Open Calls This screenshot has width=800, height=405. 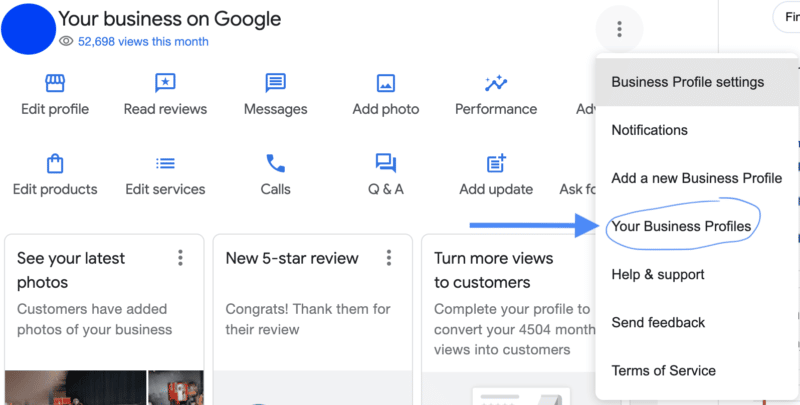[275, 175]
